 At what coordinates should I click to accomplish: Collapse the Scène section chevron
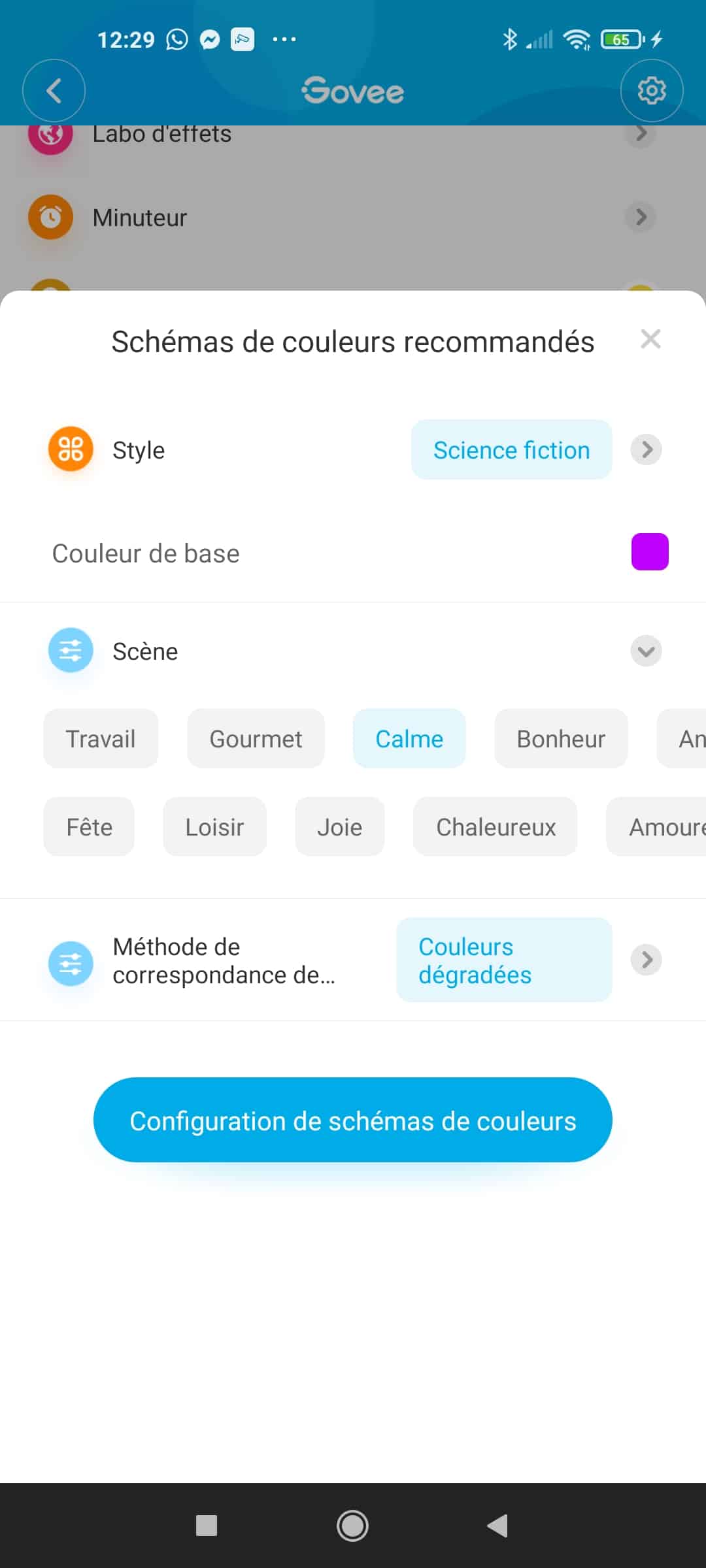(647, 651)
